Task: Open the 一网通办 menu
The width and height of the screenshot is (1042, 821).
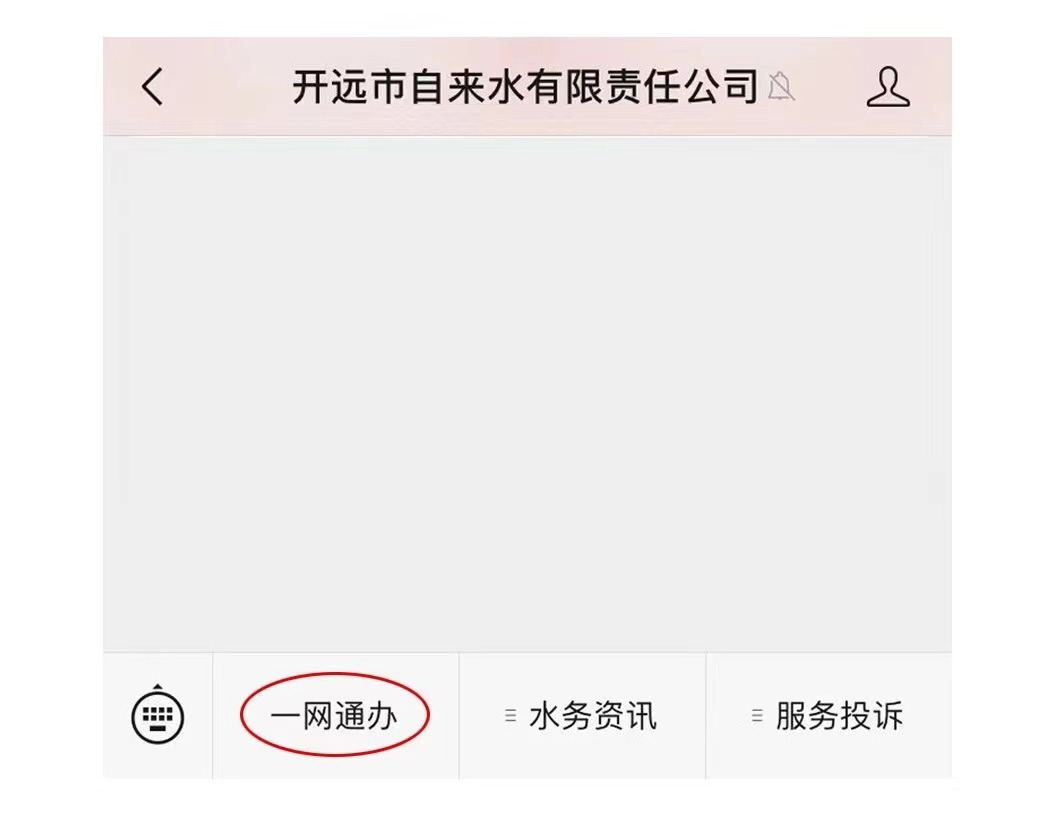Action: coord(334,715)
